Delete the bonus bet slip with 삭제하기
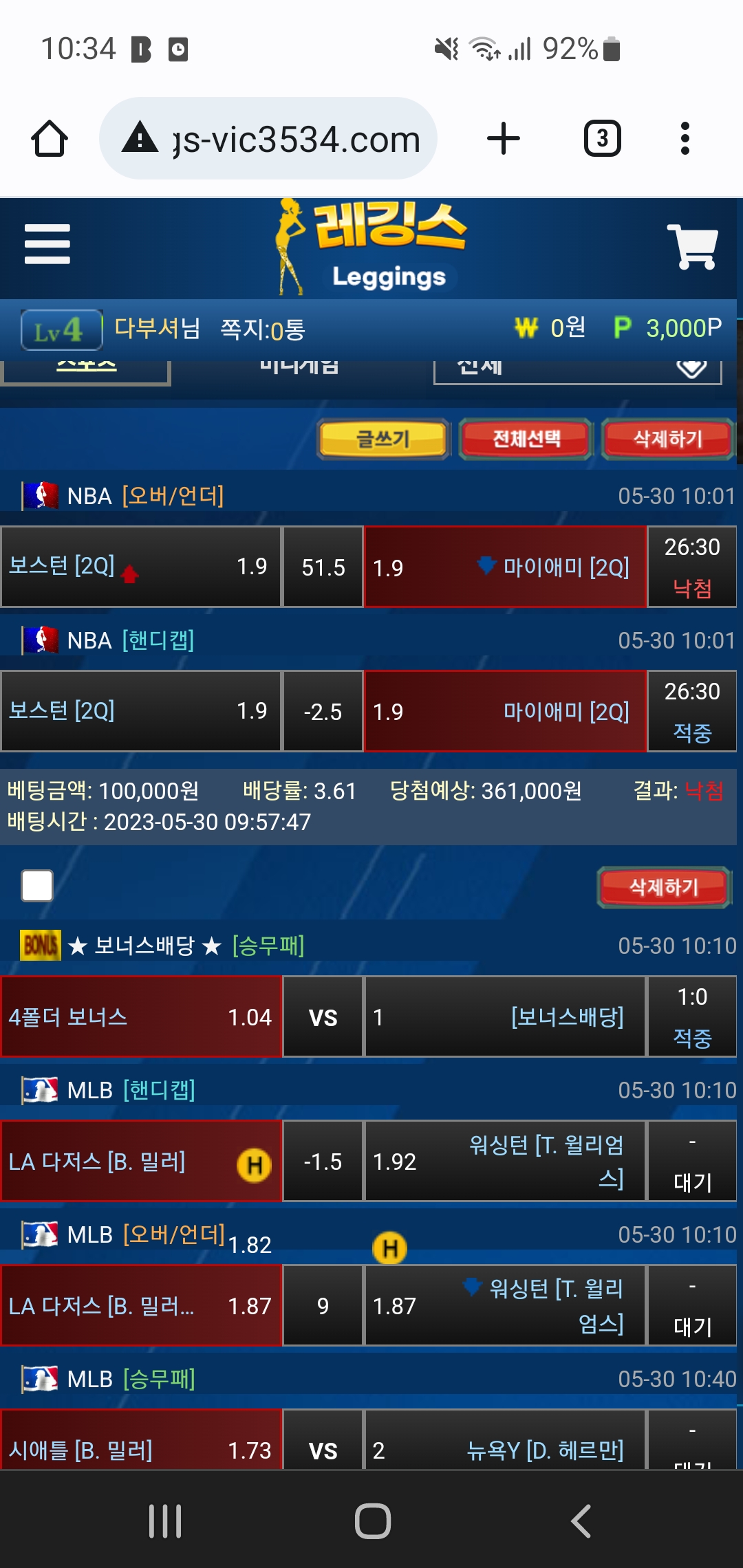743x1568 pixels. (x=664, y=887)
